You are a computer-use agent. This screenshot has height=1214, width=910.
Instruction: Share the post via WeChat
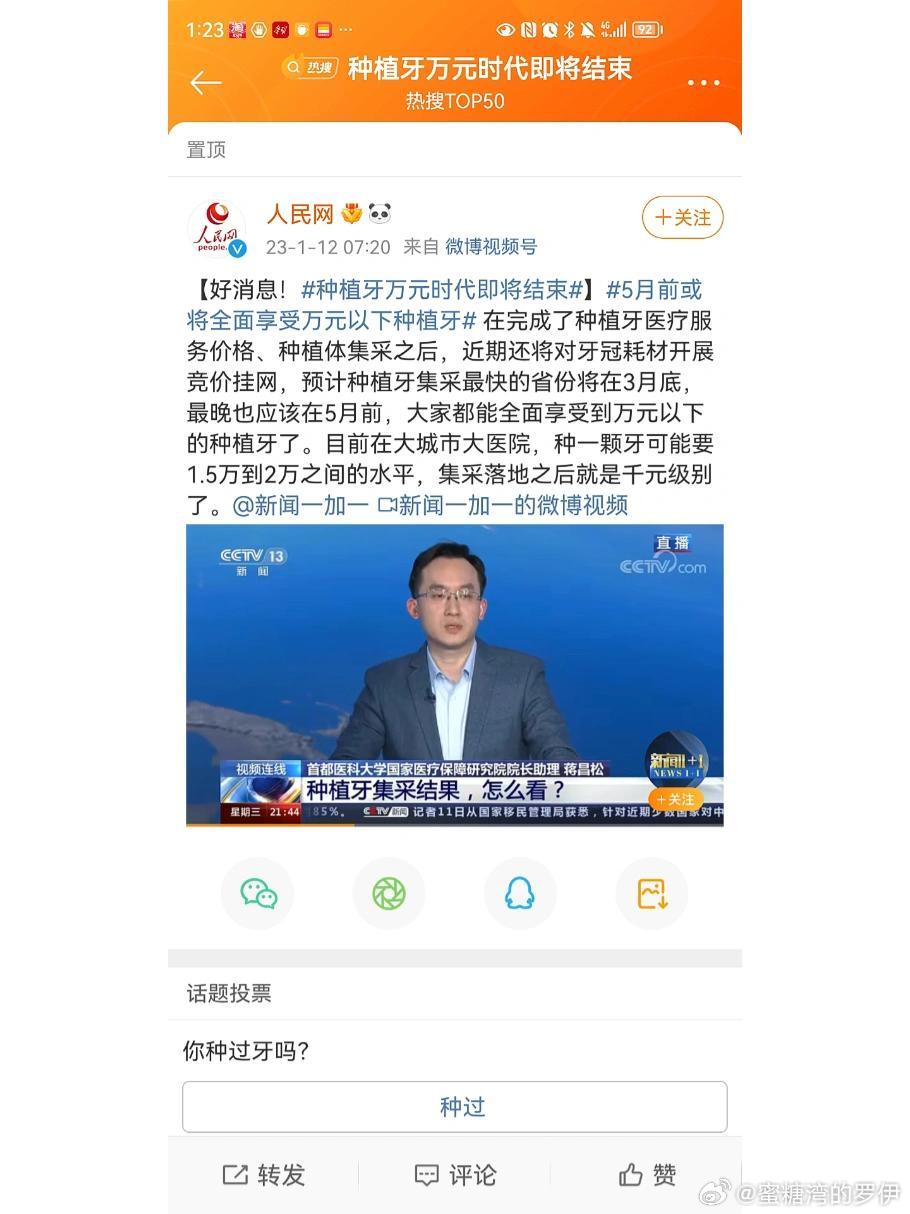pyautogui.click(x=257, y=893)
